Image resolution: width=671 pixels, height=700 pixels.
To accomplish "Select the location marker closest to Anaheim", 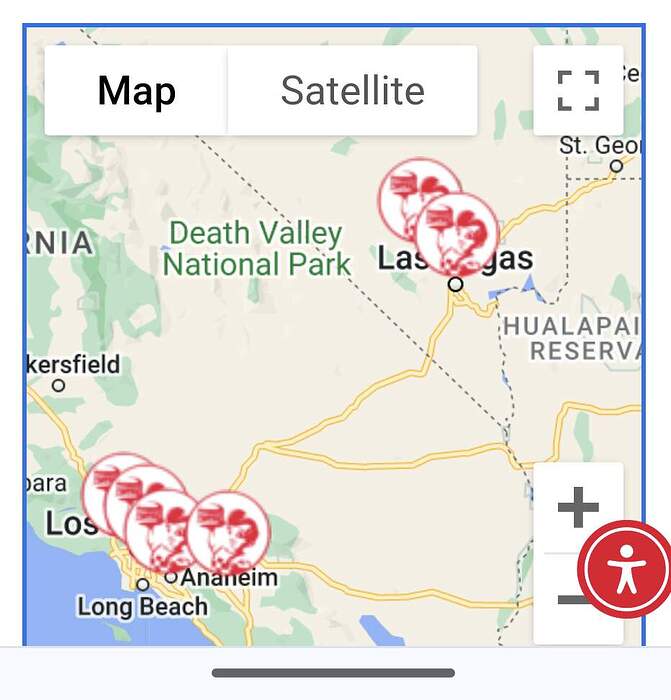I will 229,533.
